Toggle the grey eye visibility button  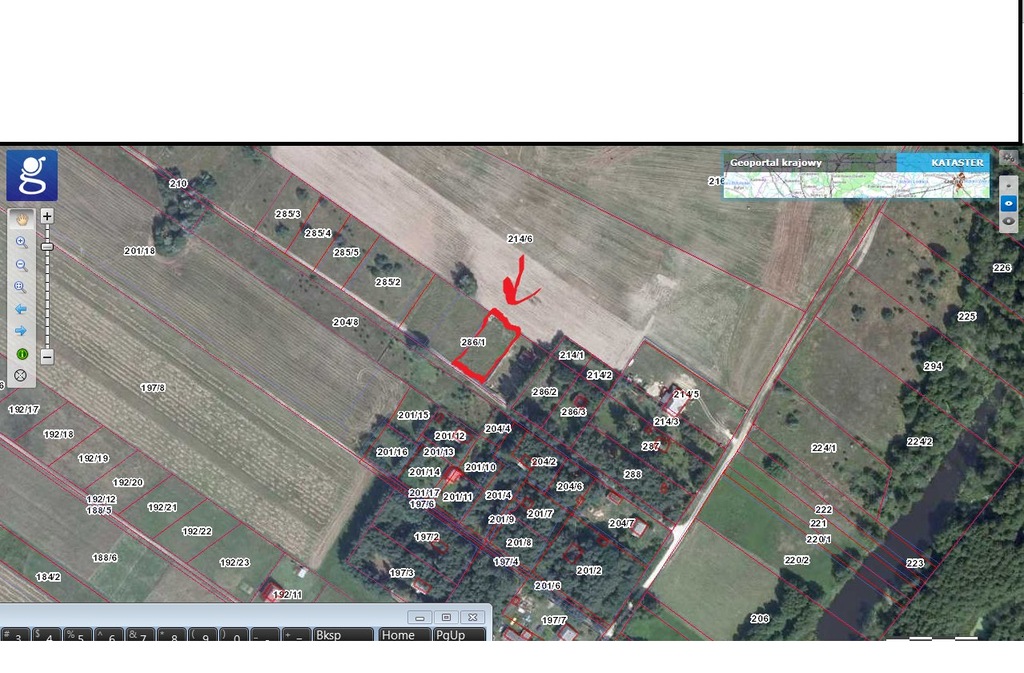pos(1008,221)
